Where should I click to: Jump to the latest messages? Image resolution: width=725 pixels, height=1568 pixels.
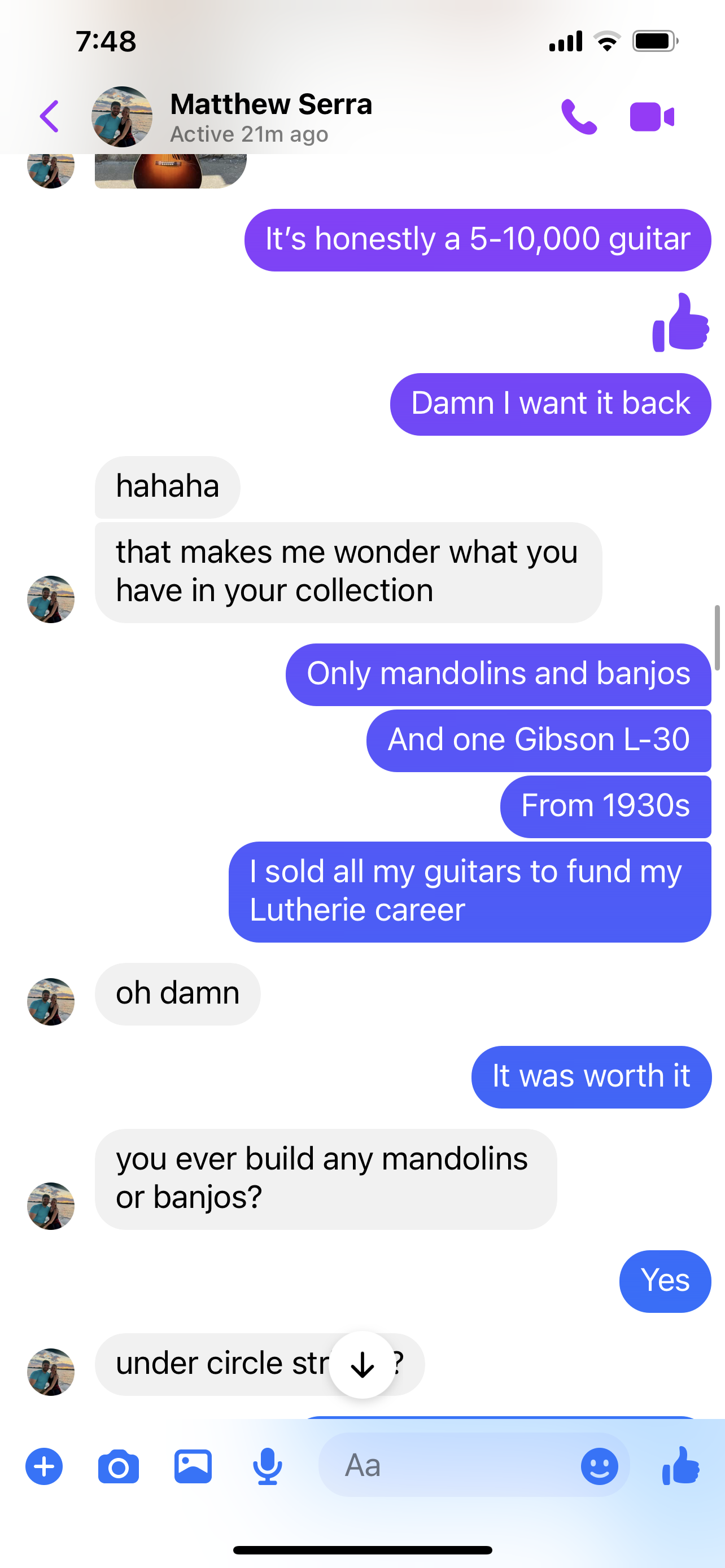pos(362,1364)
